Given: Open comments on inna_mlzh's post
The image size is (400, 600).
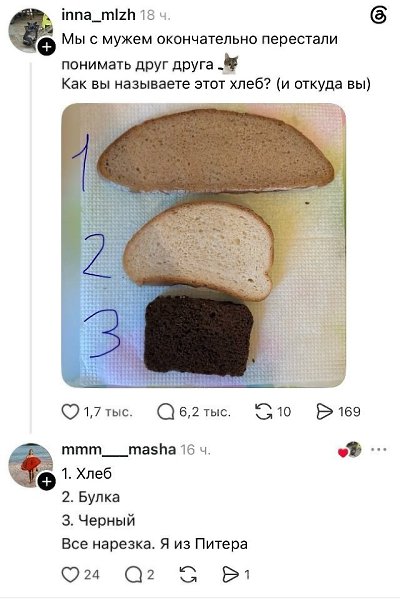Looking at the screenshot, I should tap(165, 412).
